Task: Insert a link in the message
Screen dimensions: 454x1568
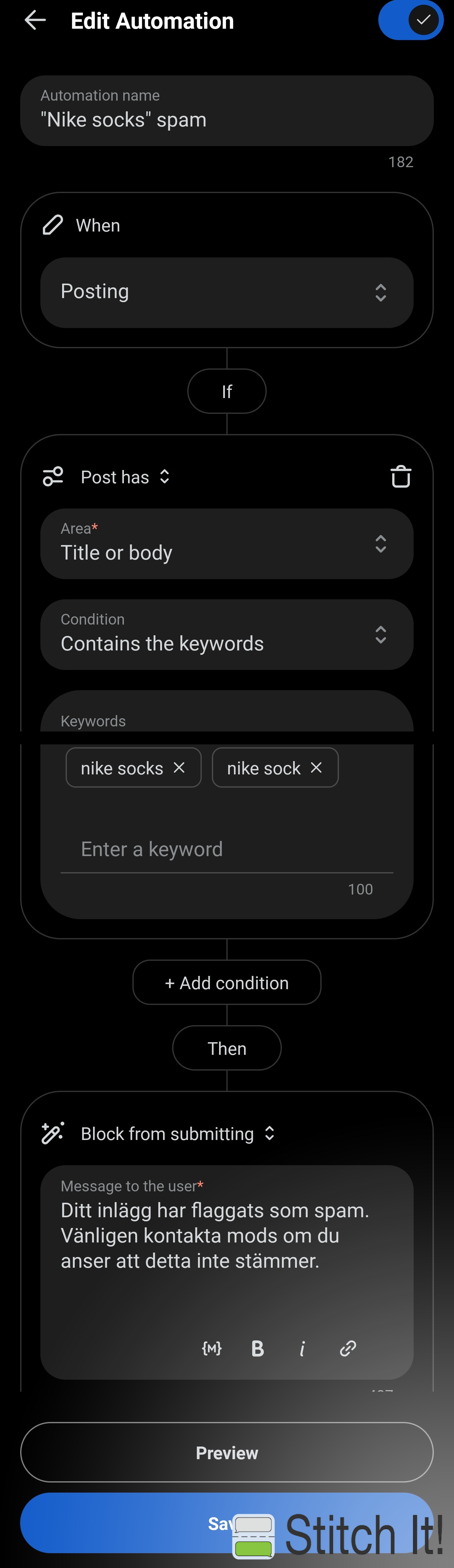Action: 347,1348
